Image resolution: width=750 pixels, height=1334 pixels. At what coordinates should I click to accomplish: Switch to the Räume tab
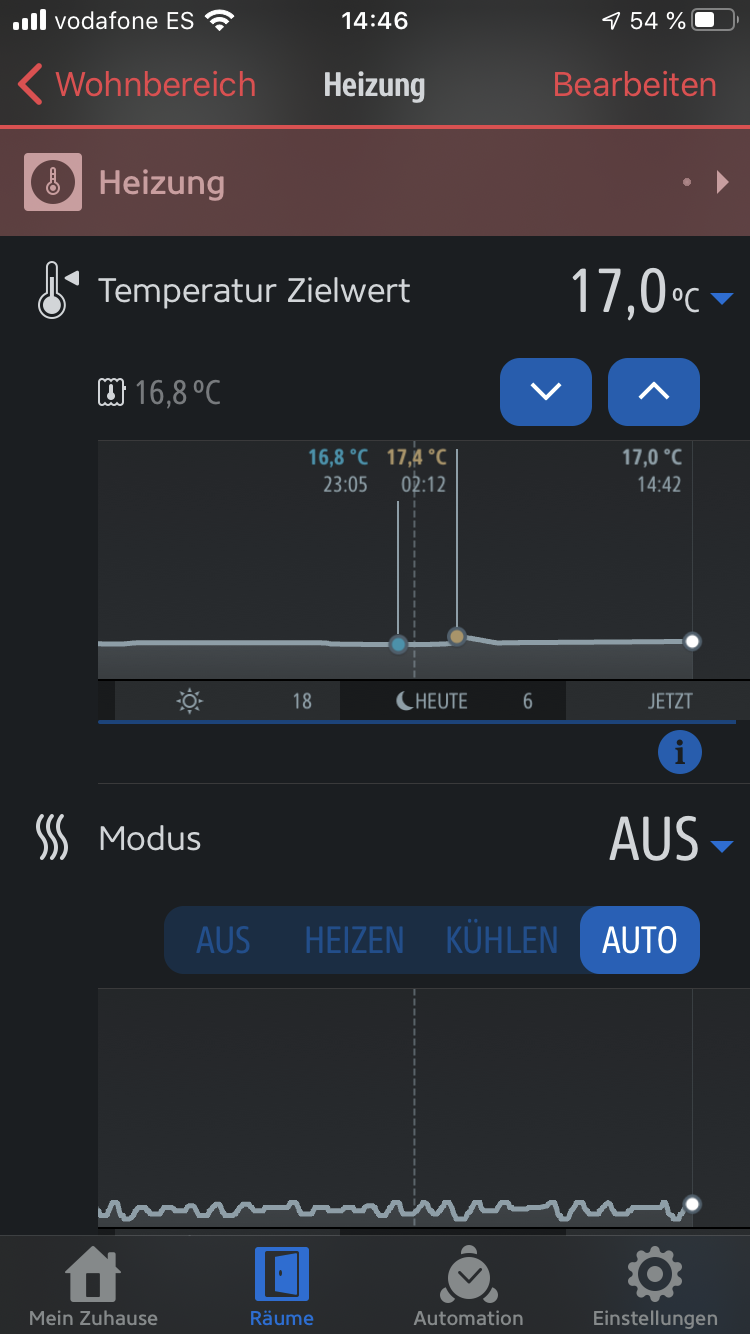(281, 1286)
